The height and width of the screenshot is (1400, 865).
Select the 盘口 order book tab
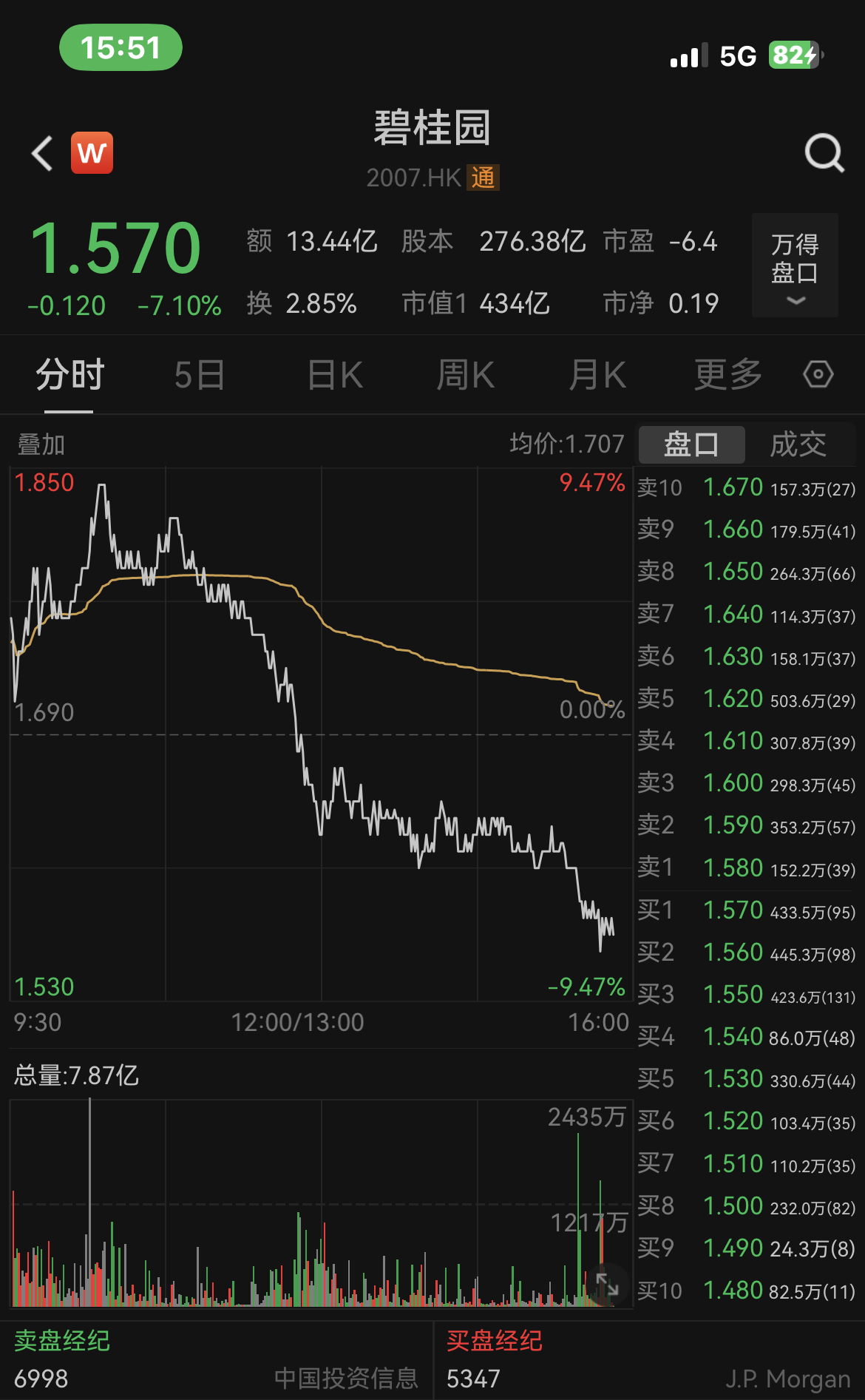click(x=691, y=444)
